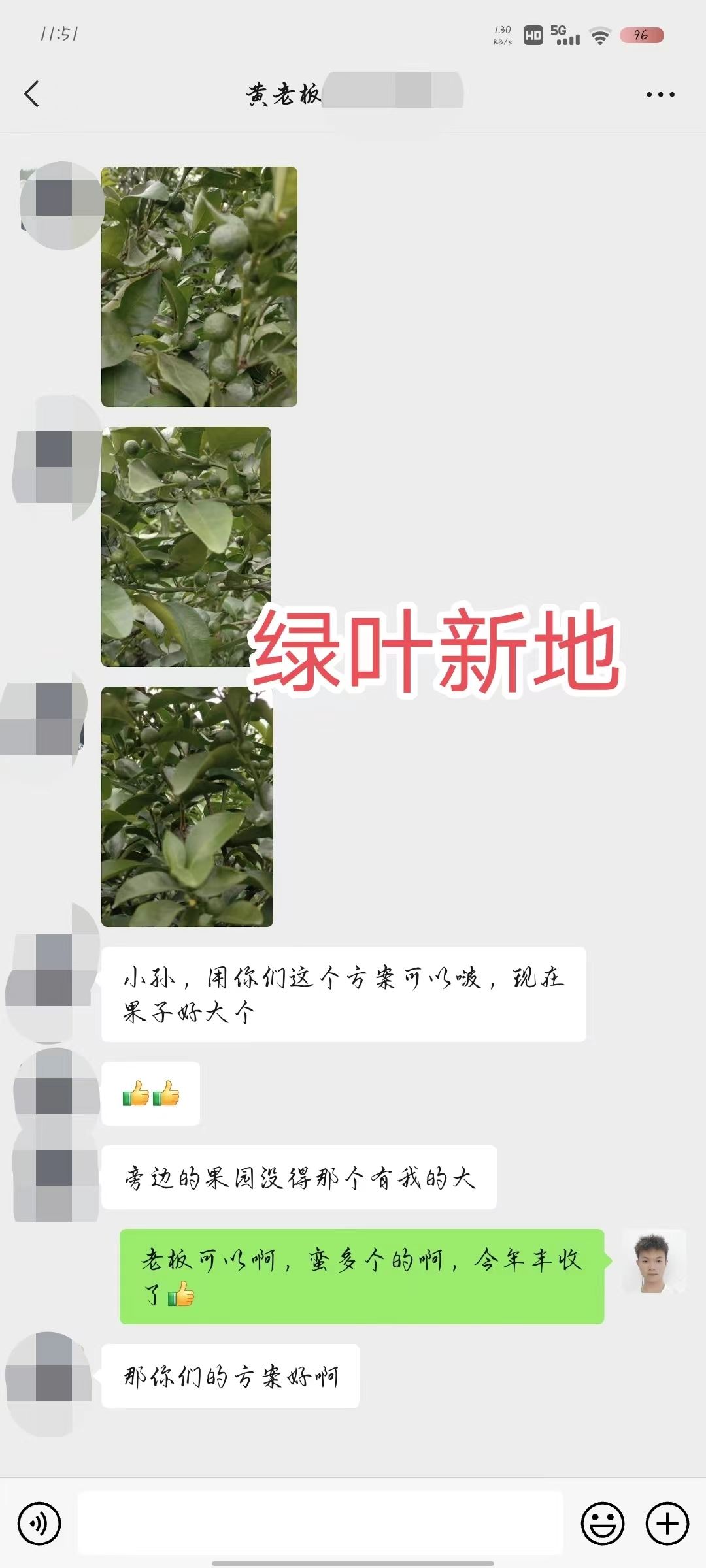Focus the message text field
The width and height of the screenshot is (706, 1568).
click(x=320, y=1524)
